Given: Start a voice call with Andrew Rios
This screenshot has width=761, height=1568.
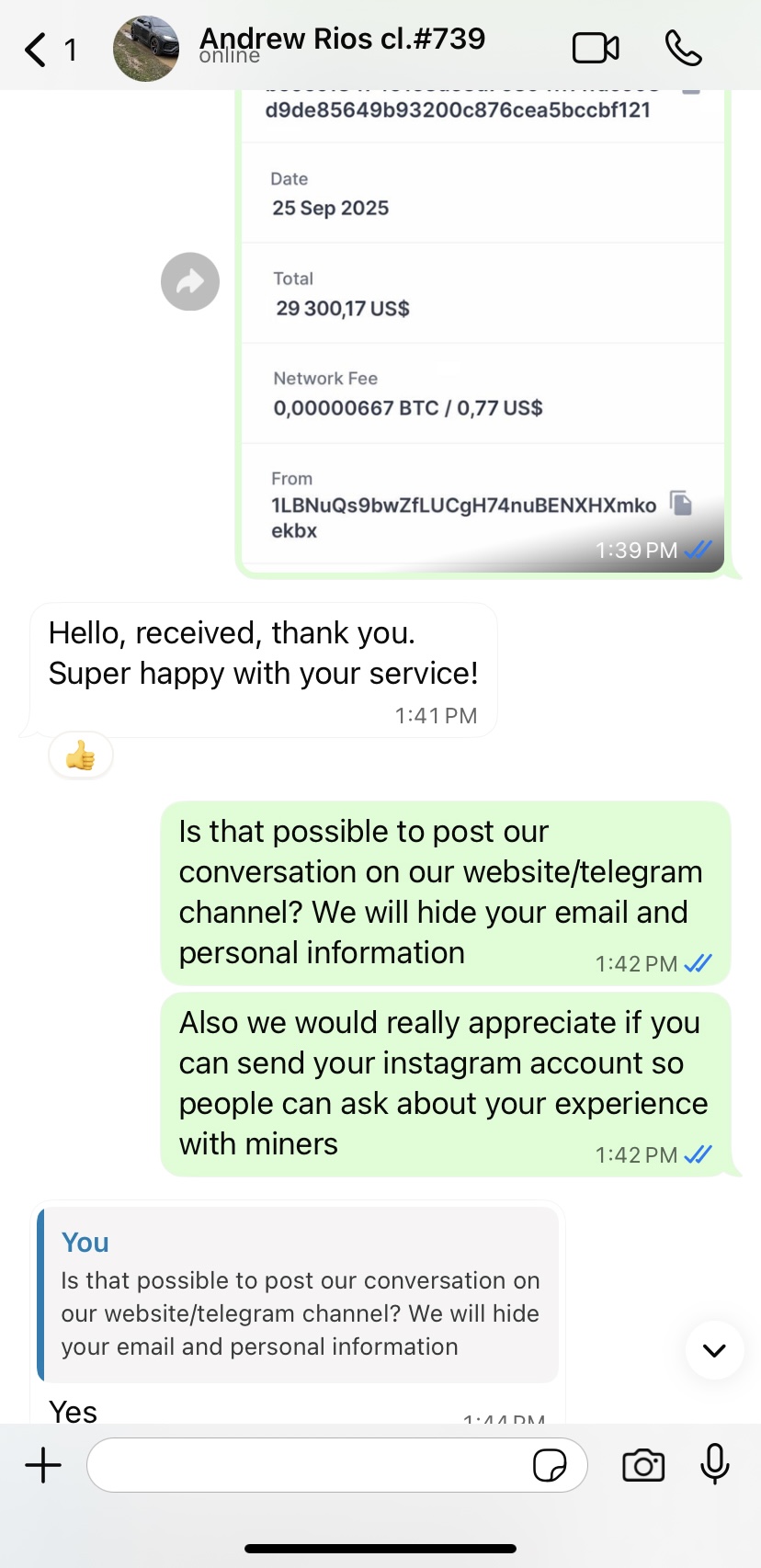Looking at the screenshot, I should 684,49.
